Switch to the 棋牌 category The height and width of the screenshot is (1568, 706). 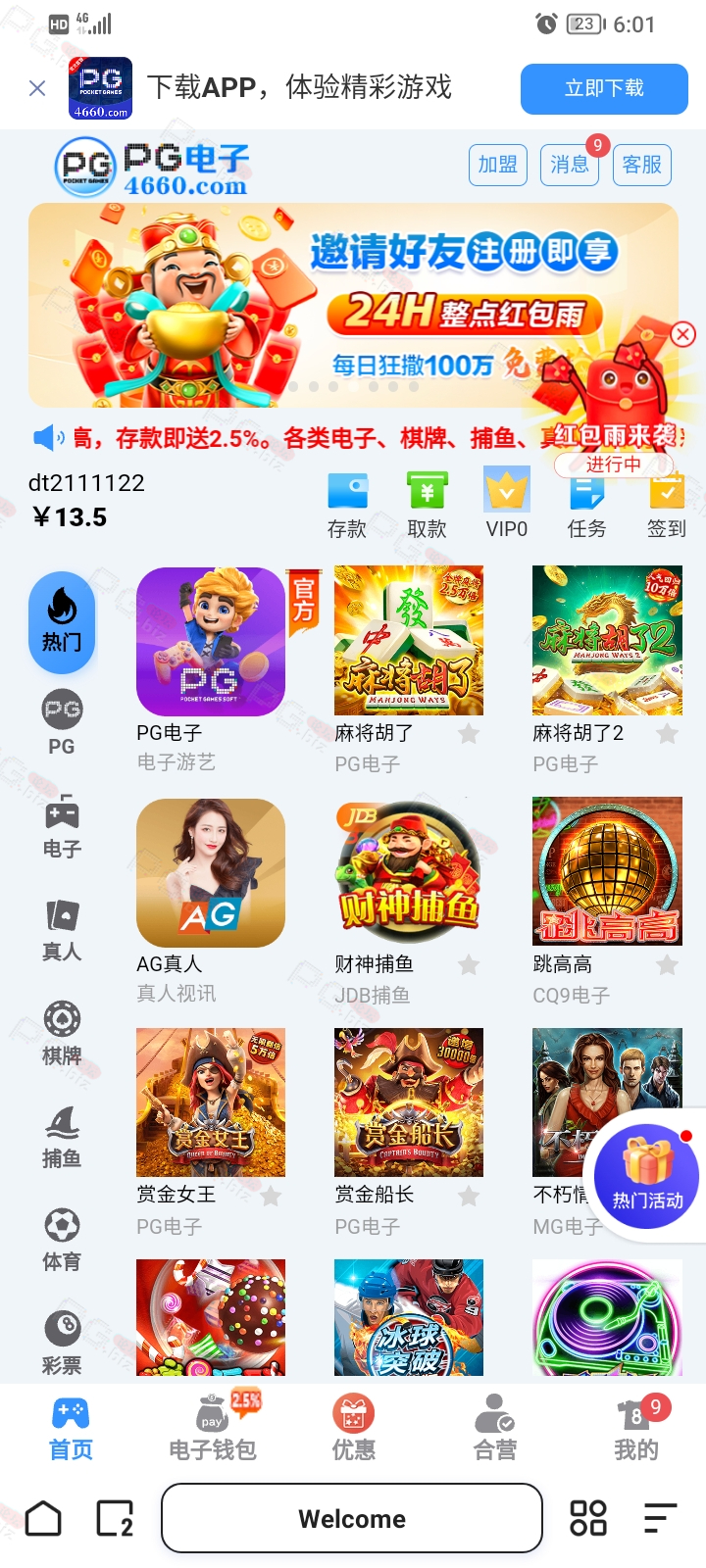[62, 1033]
